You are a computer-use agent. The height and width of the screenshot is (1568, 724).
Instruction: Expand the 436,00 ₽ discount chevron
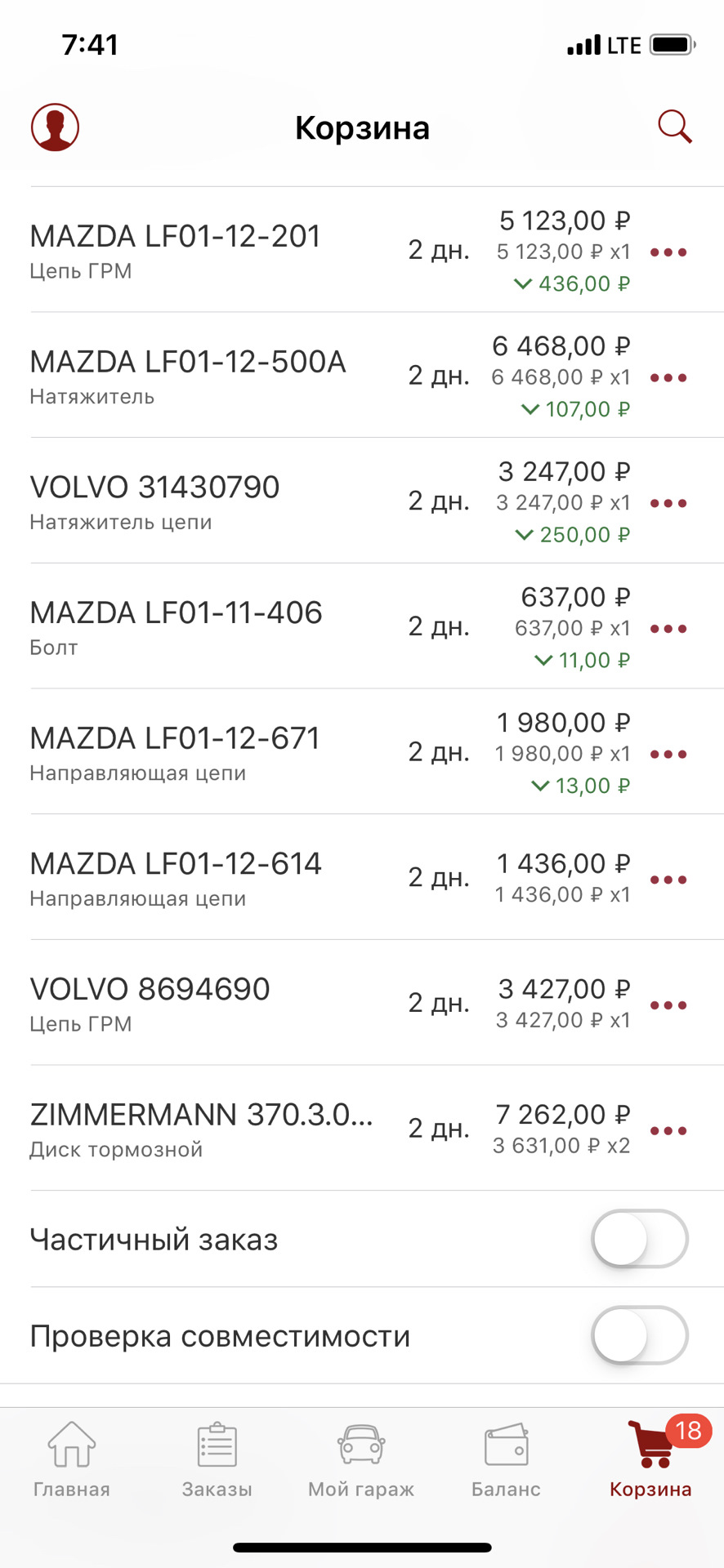524,283
